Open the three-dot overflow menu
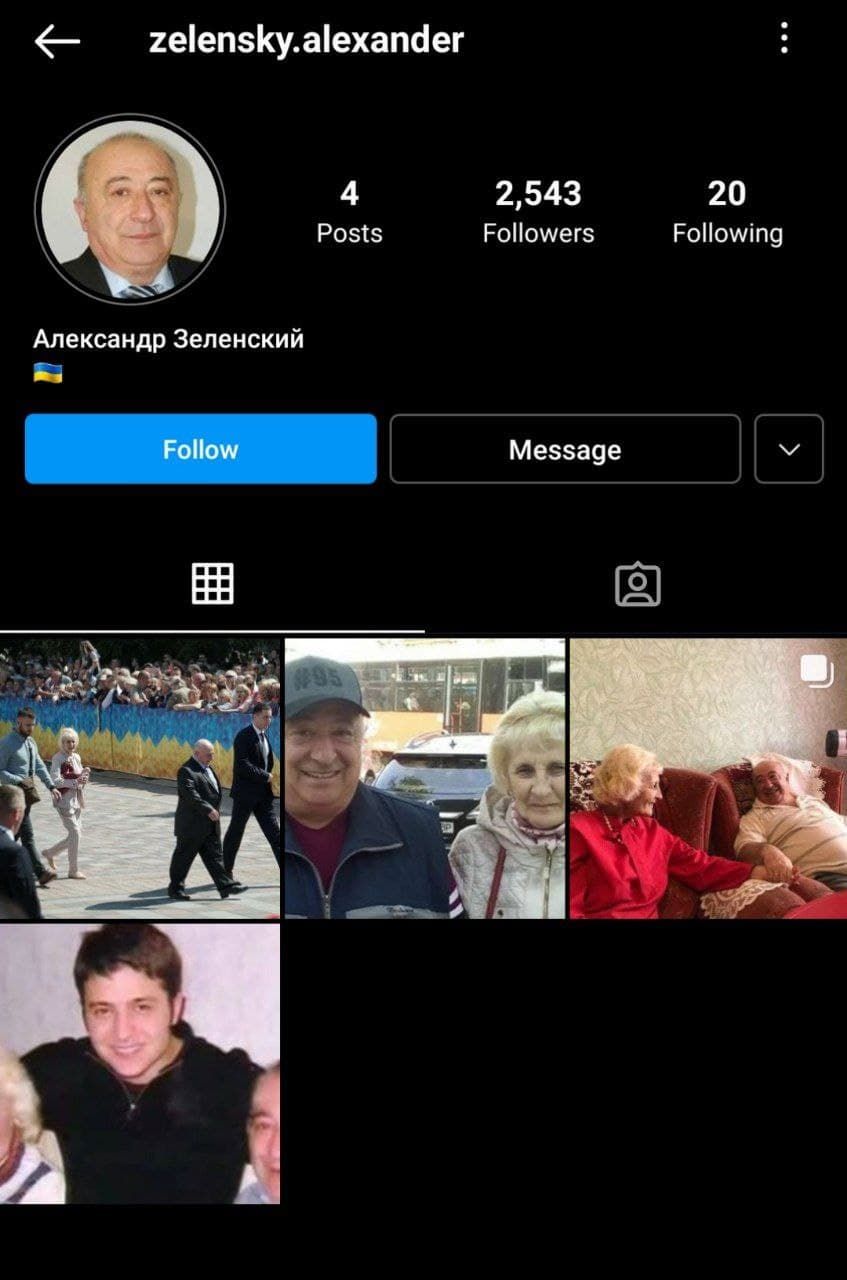Image resolution: width=847 pixels, height=1280 pixels. pyautogui.click(x=784, y=39)
